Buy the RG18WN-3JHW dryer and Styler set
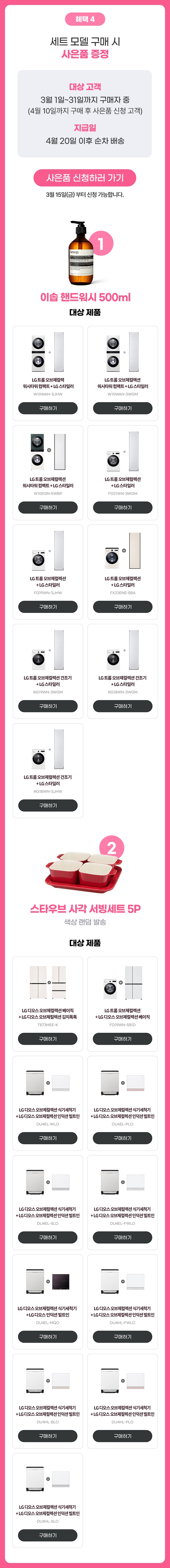This screenshot has width=170, height=1568. click(x=47, y=805)
